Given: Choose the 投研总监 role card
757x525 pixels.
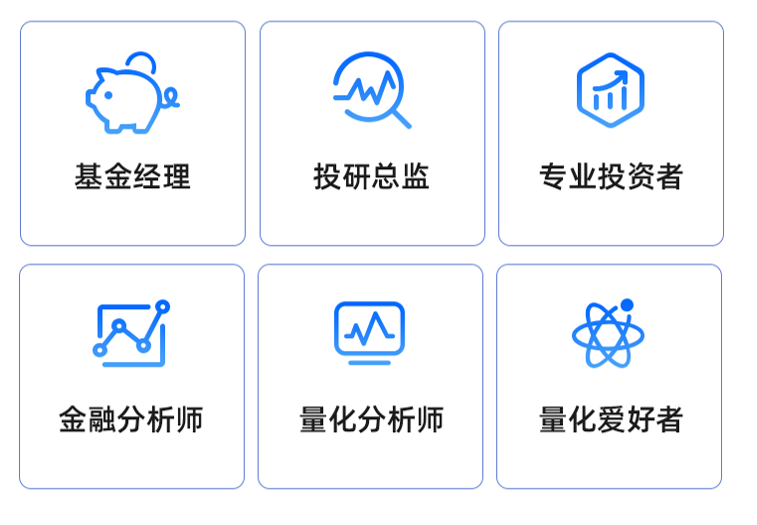Looking at the screenshot, I should [x=372, y=134].
